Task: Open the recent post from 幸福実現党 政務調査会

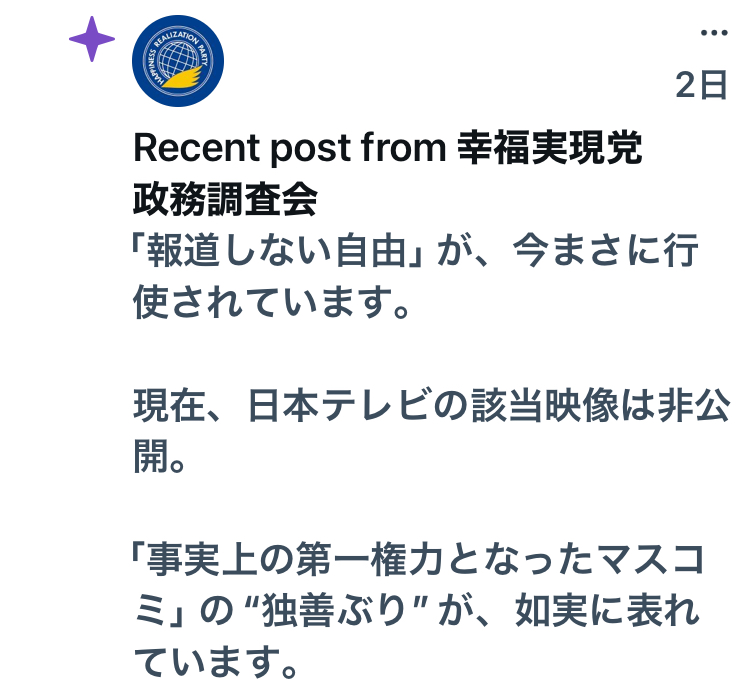Action: (420, 400)
